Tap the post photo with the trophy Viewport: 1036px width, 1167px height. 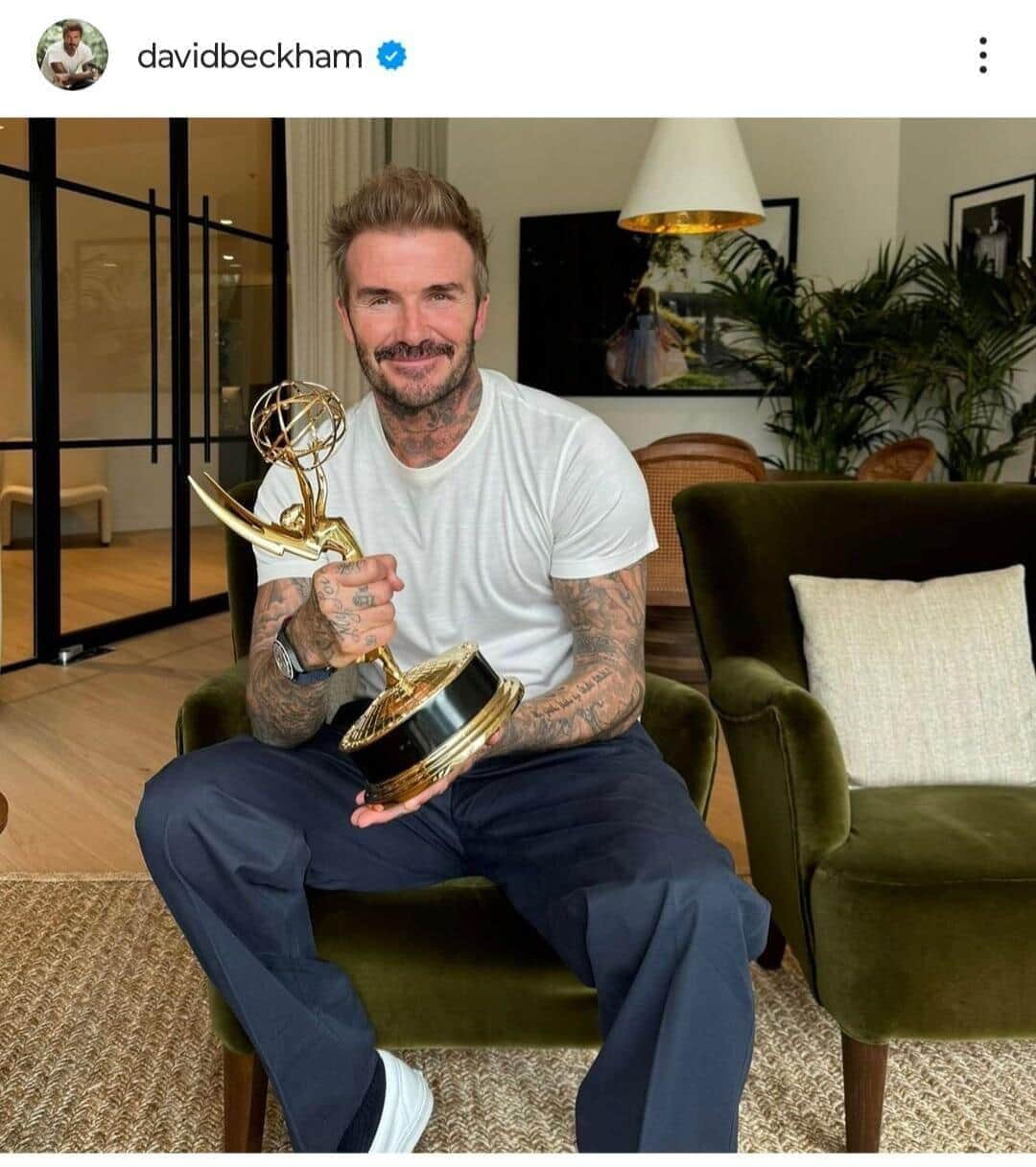point(518,633)
